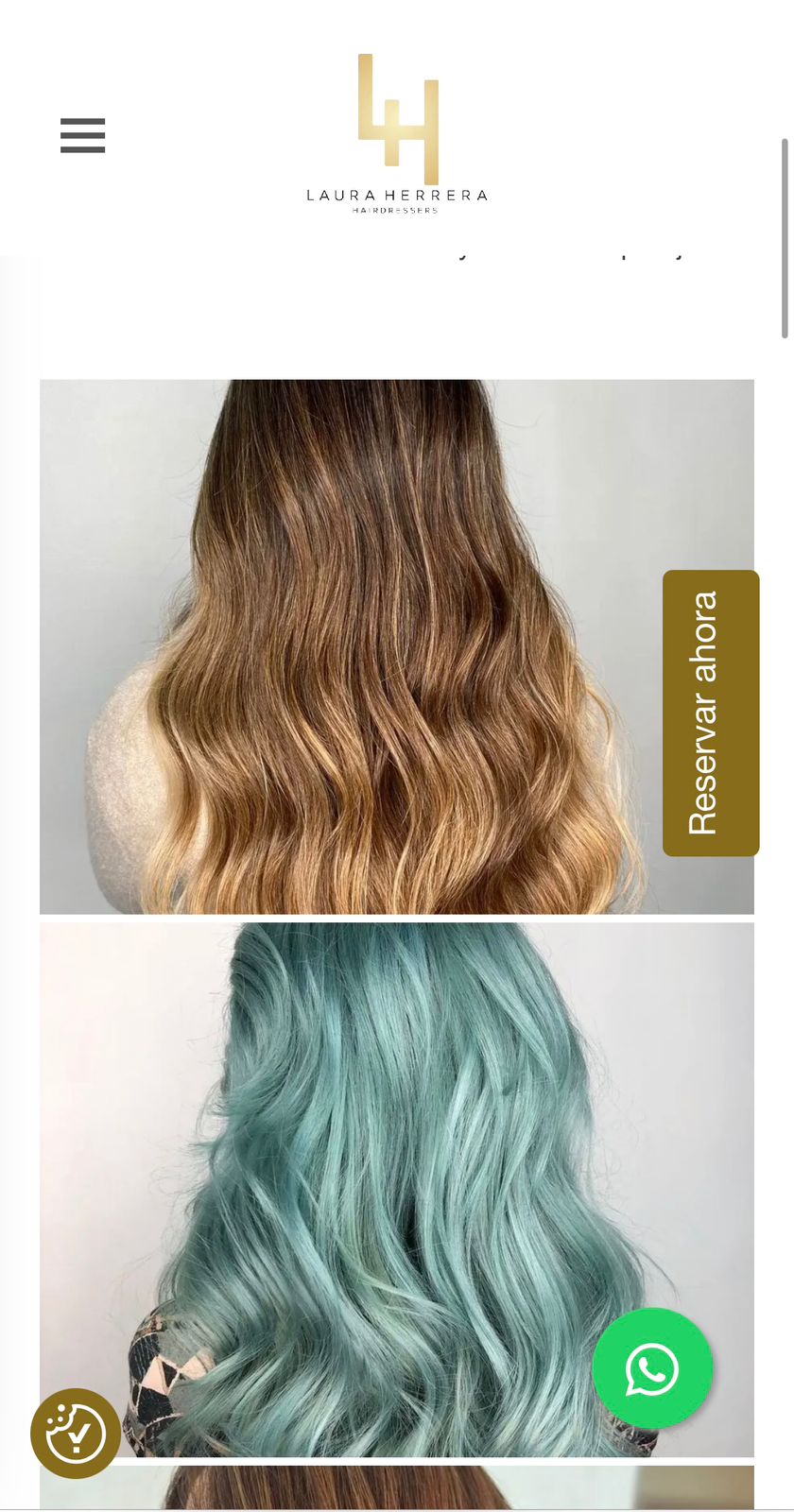Viewport: 794px width, 1512px height.
Task: Tap the Reservar ahora button
Action: [x=711, y=713]
